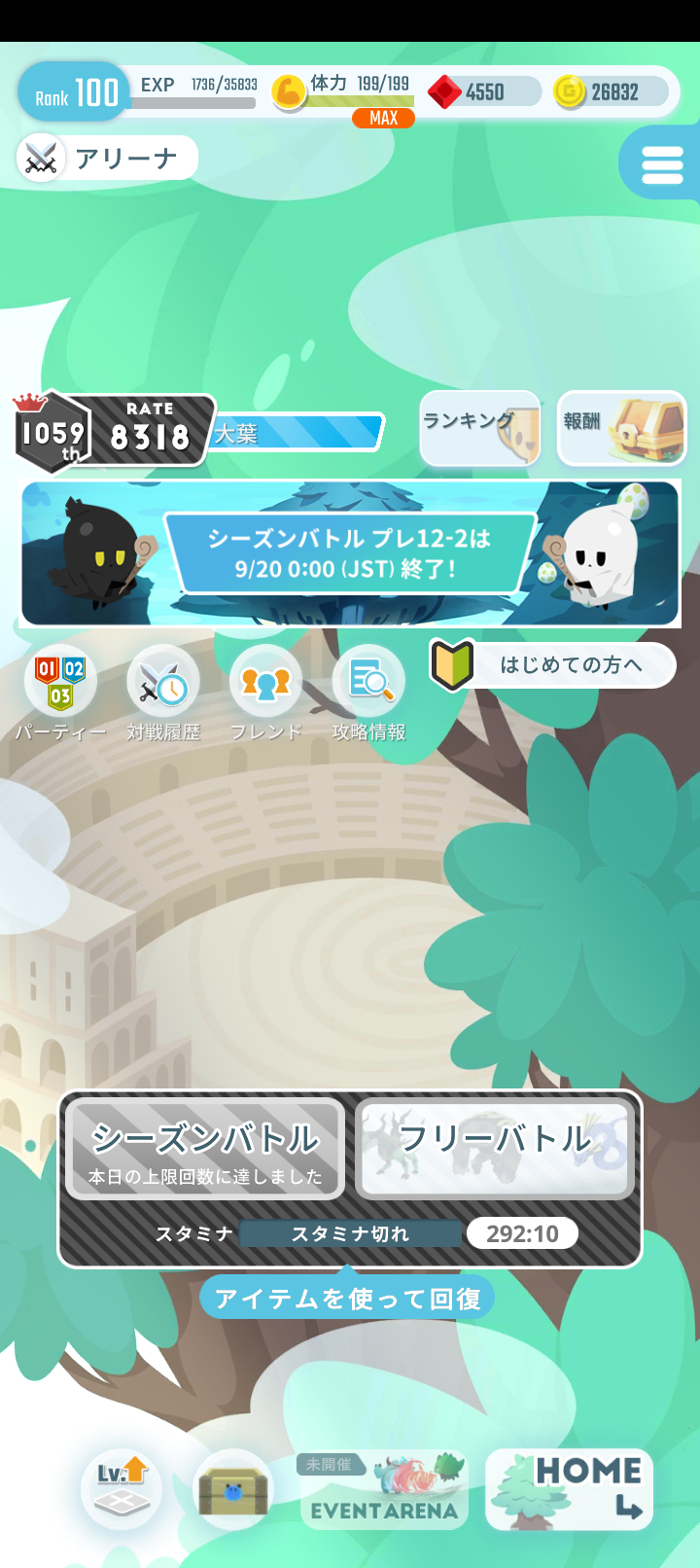
Task: Tap the green beginner's book icon
Action: pyautogui.click(x=453, y=664)
